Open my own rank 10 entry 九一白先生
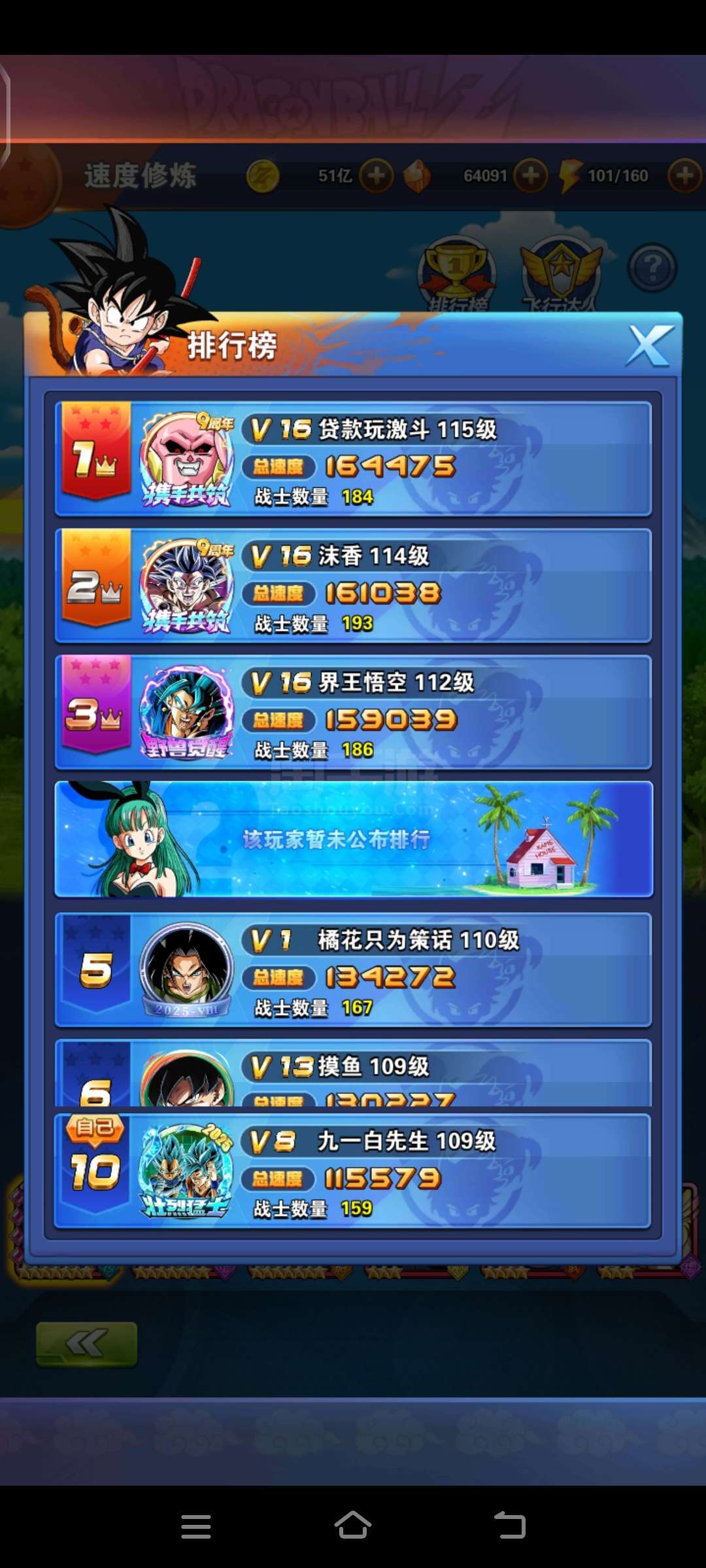Viewport: 706px width, 1568px height. pyautogui.click(x=353, y=1171)
